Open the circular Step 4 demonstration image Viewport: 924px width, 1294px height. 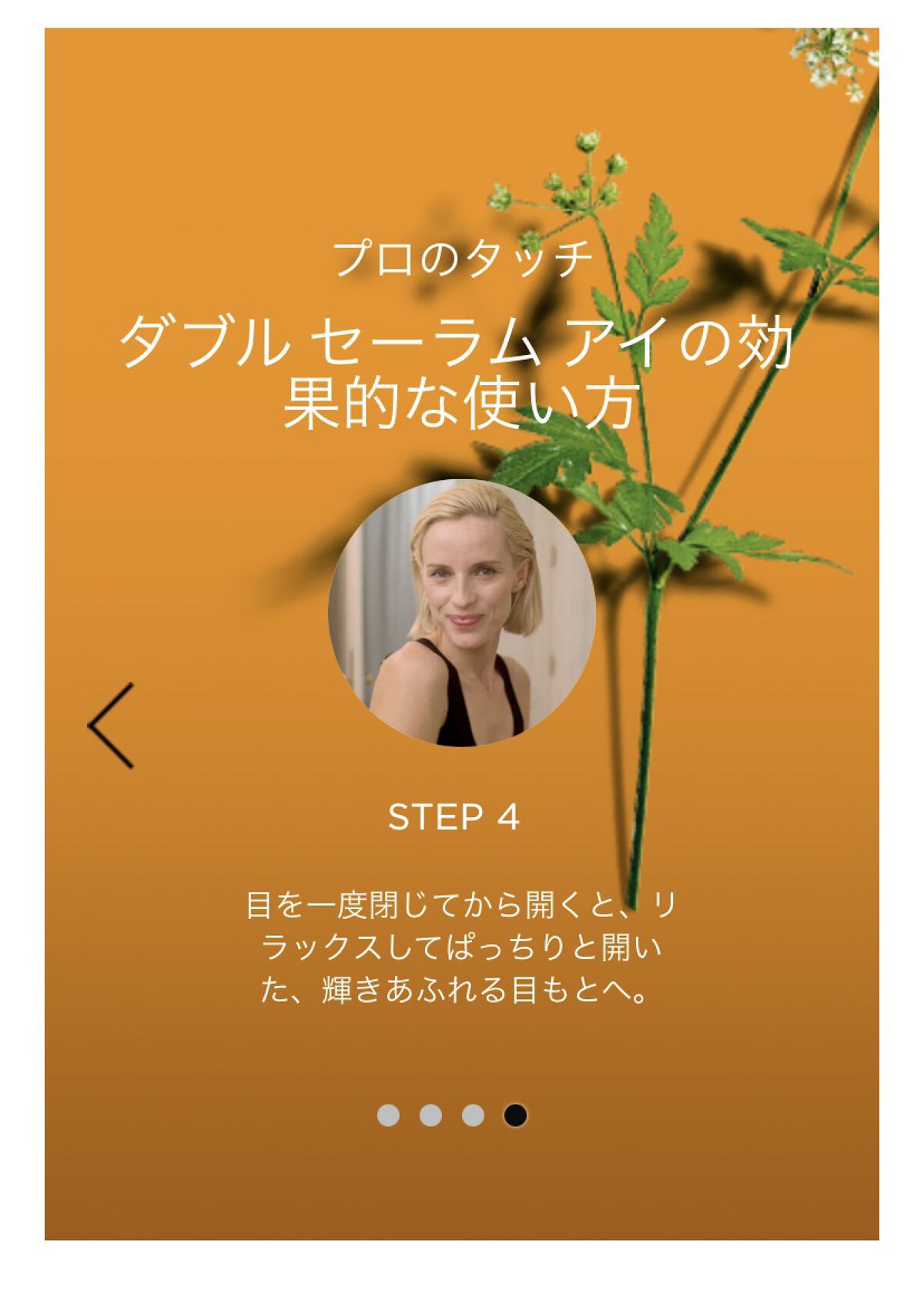(x=461, y=612)
